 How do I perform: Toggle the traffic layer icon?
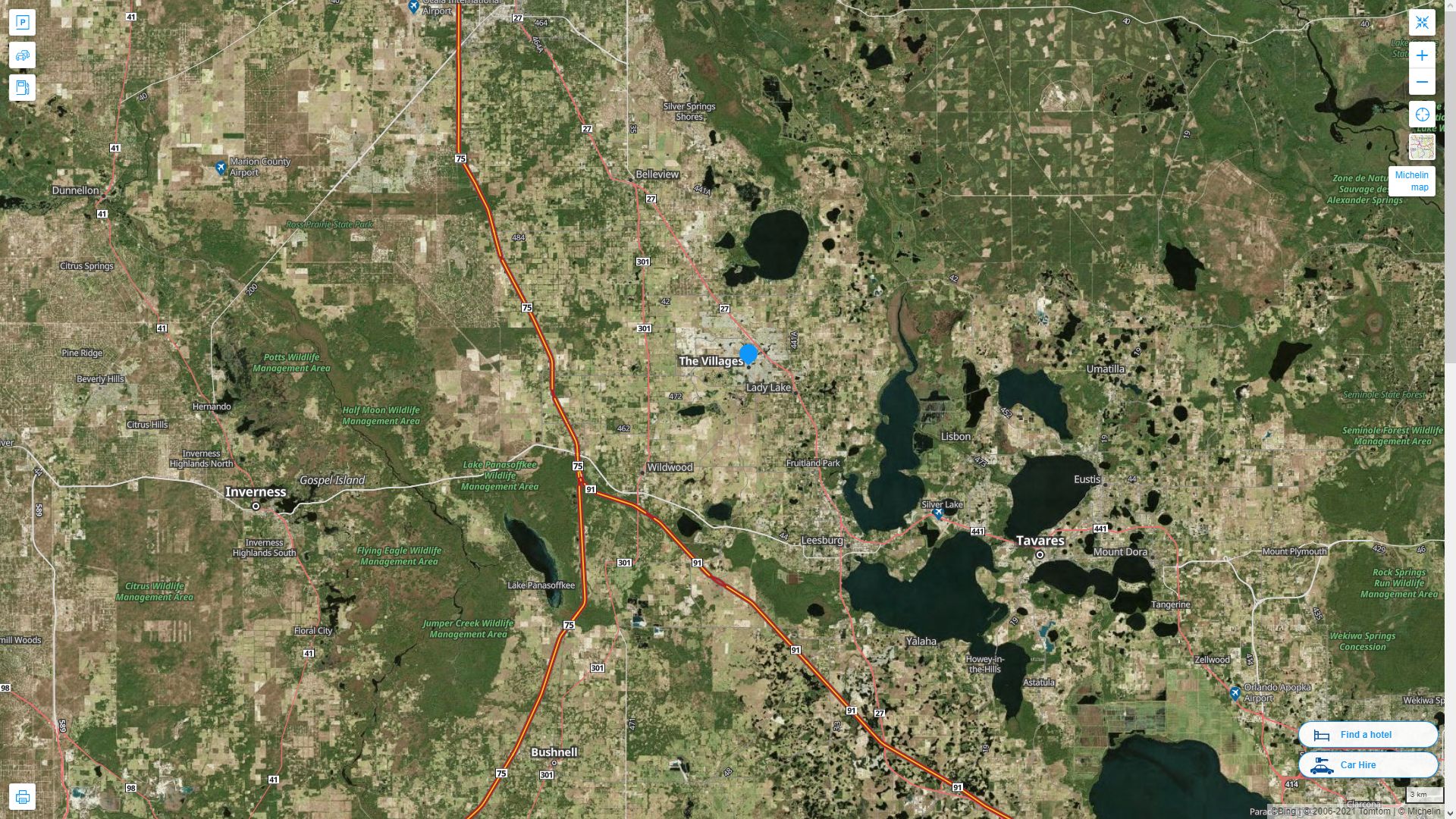[x=22, y=55]
